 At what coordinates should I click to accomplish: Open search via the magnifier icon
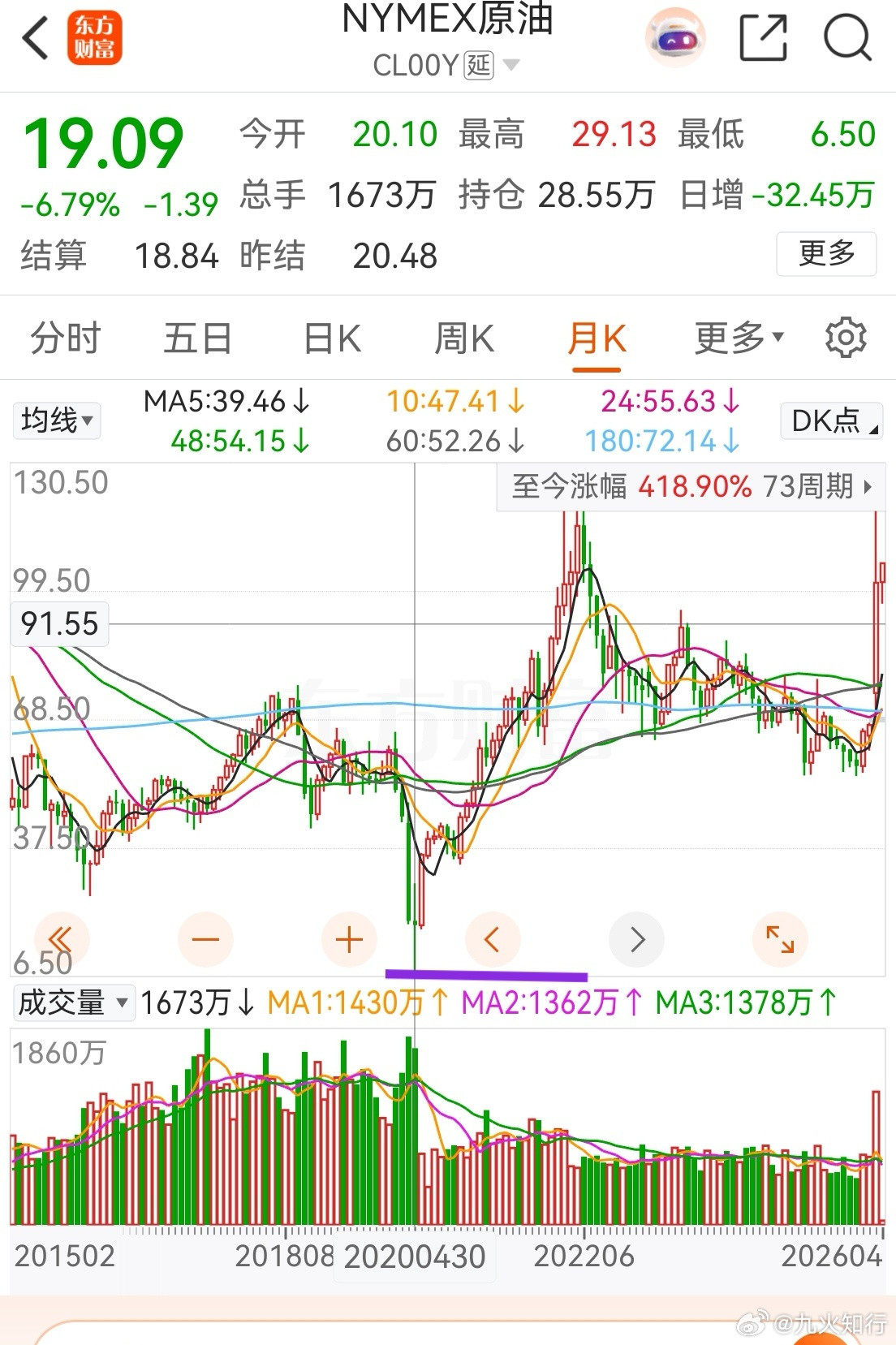point(848,37)
